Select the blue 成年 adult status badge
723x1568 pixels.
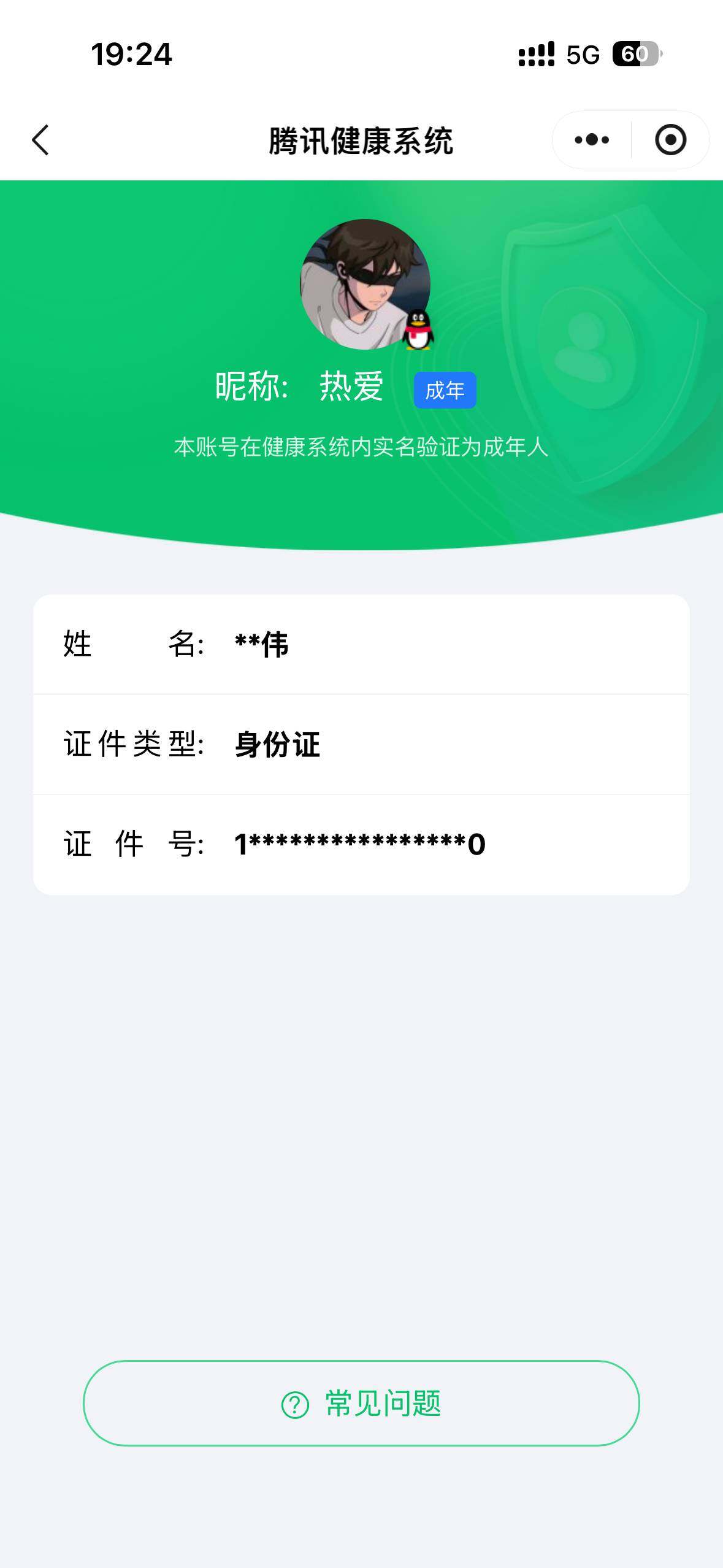[x=444, y=388]
